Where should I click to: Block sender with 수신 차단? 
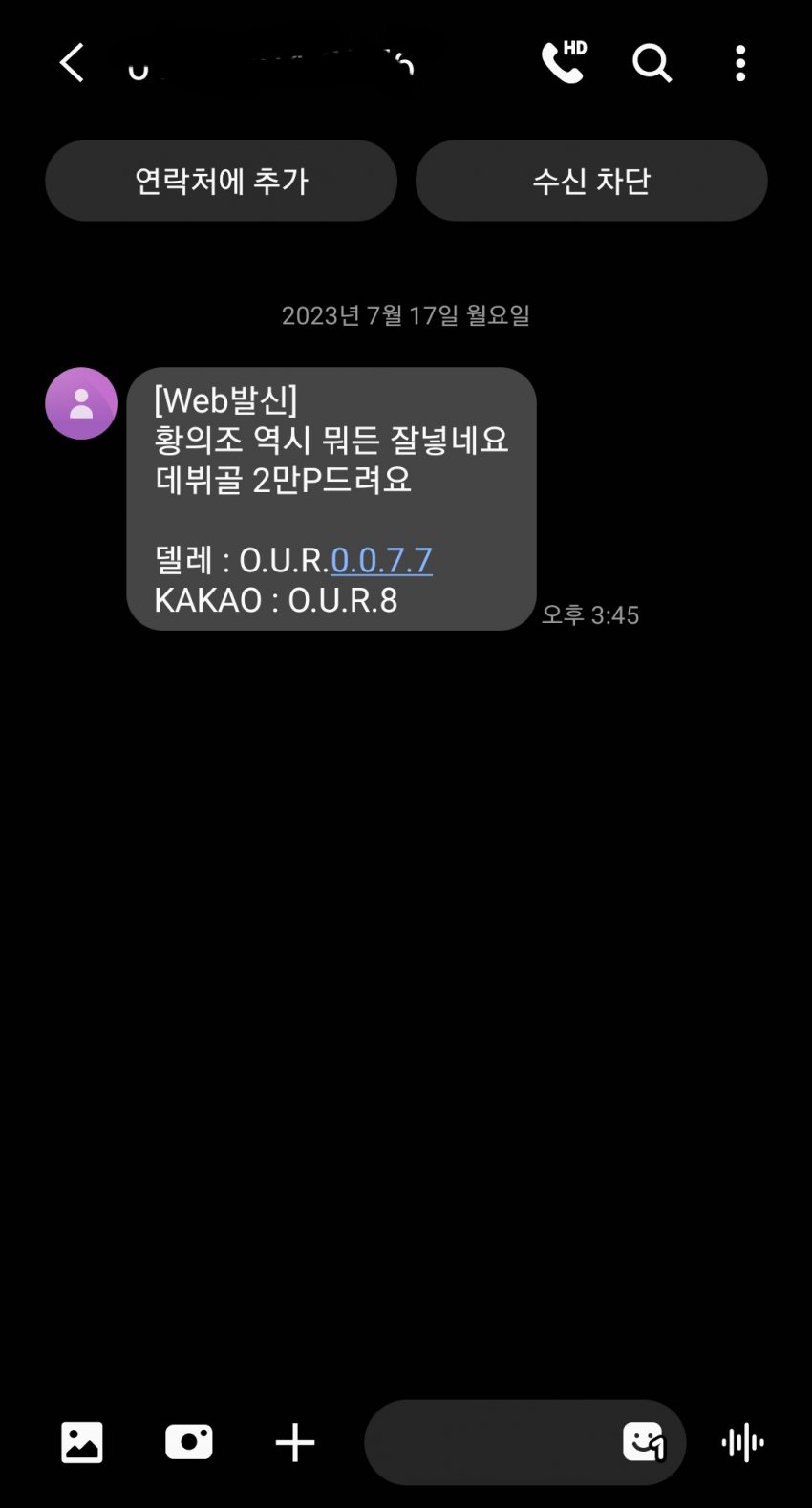(590, 181)
